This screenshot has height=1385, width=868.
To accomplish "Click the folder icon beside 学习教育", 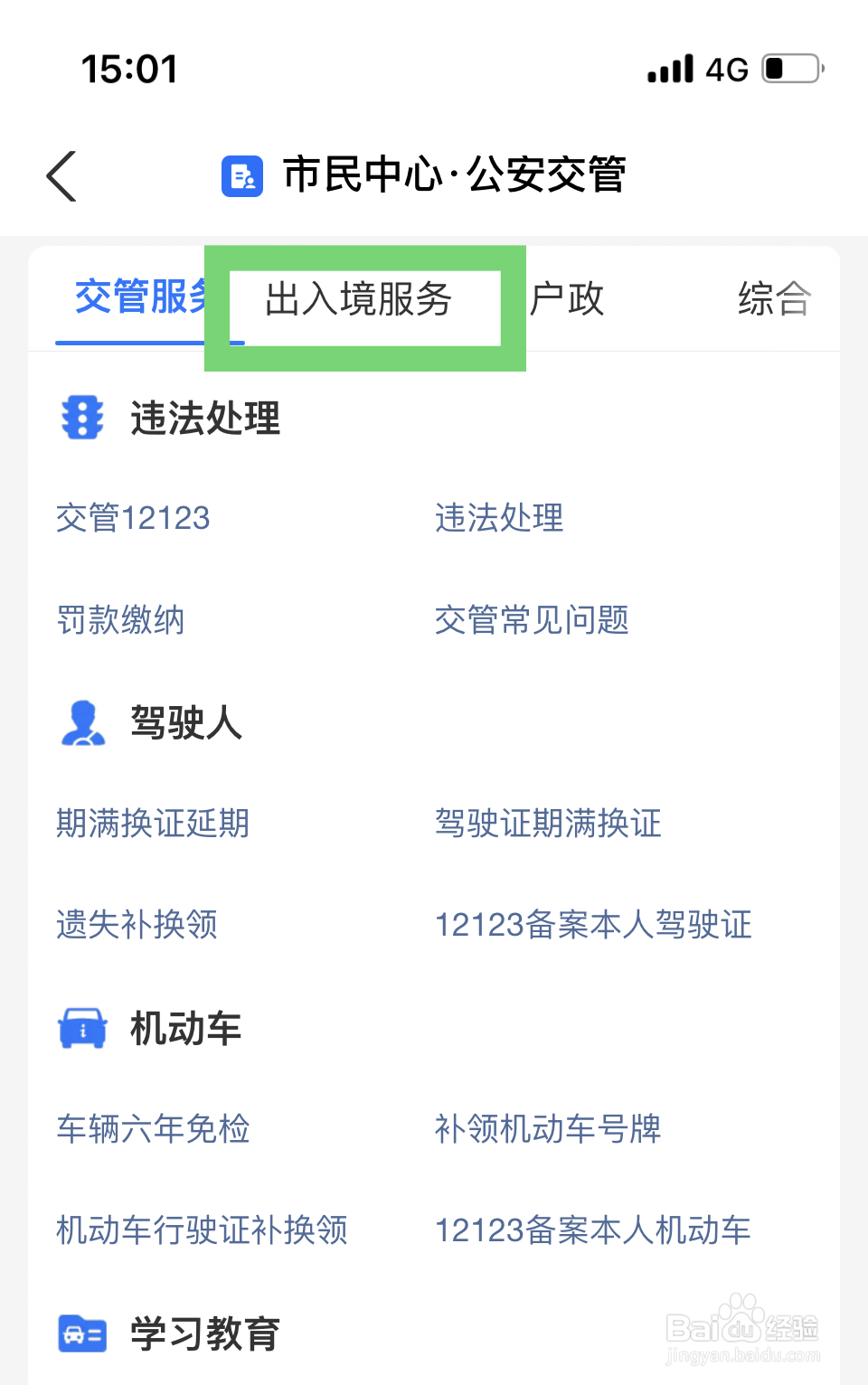I will [82, 1333].
